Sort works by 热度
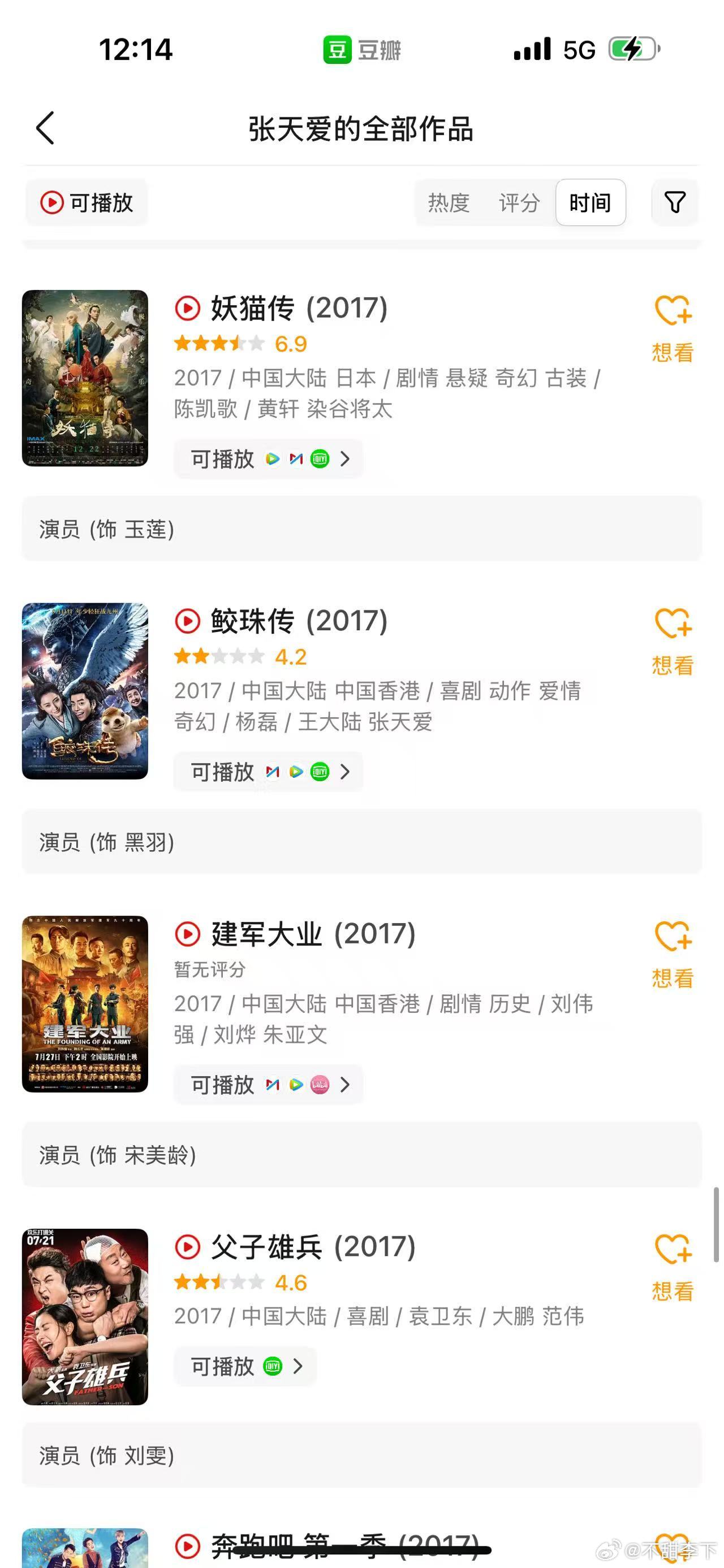 pos(449,203)
